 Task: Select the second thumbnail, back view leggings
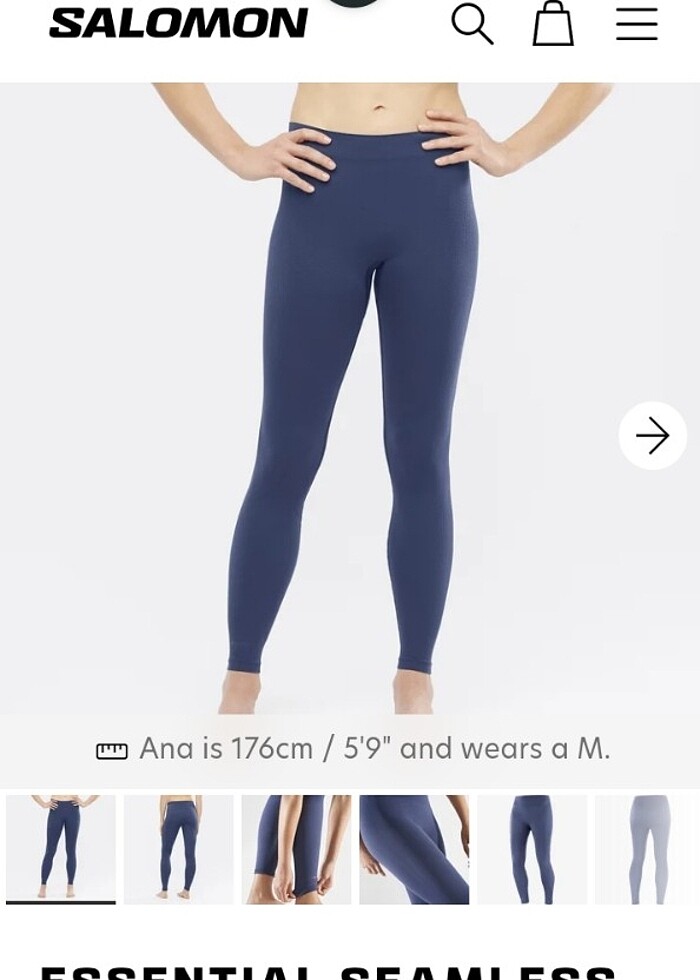tap(179, 849)
